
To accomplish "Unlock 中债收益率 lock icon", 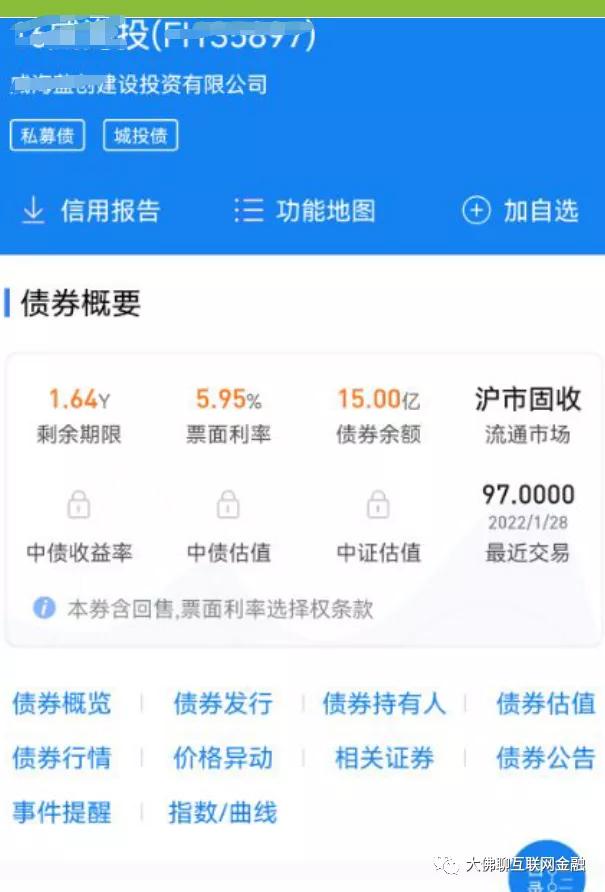I will pos(79,504).
